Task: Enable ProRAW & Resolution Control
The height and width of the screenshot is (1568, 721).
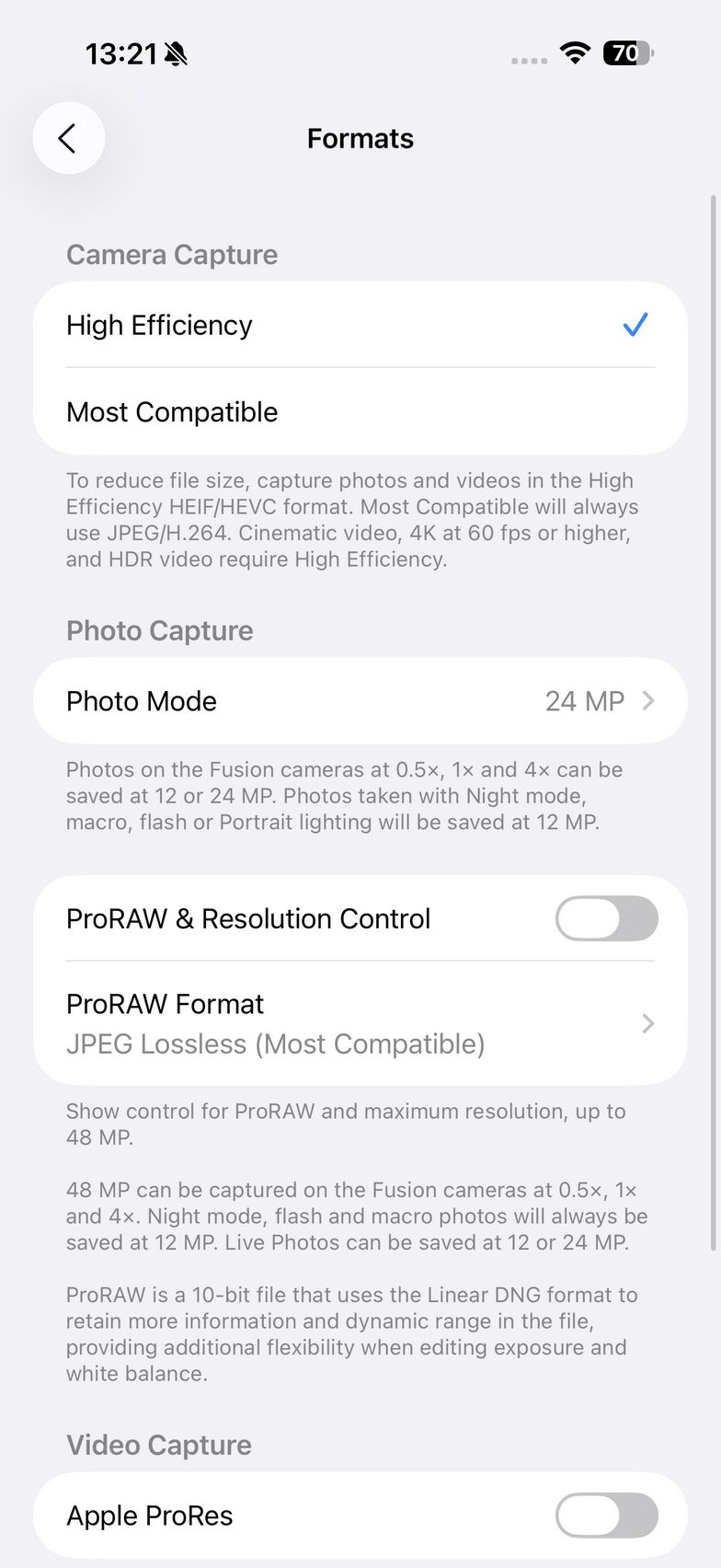Action: pyautogui.click(x=605, y=918)
